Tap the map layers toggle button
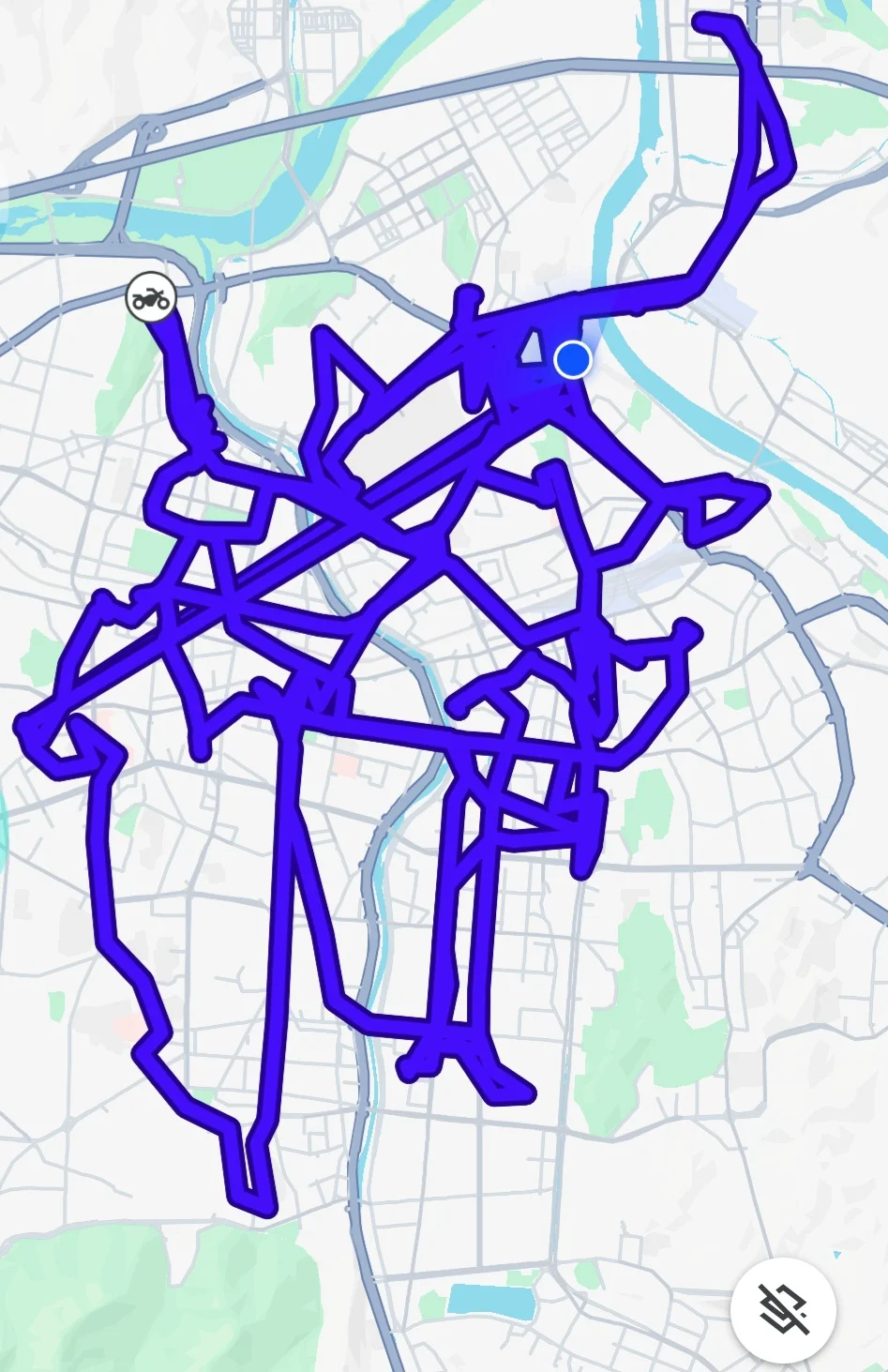The height and width of the screenshot is (1372, 888). pyautogui.click(x=783, y=1310)
